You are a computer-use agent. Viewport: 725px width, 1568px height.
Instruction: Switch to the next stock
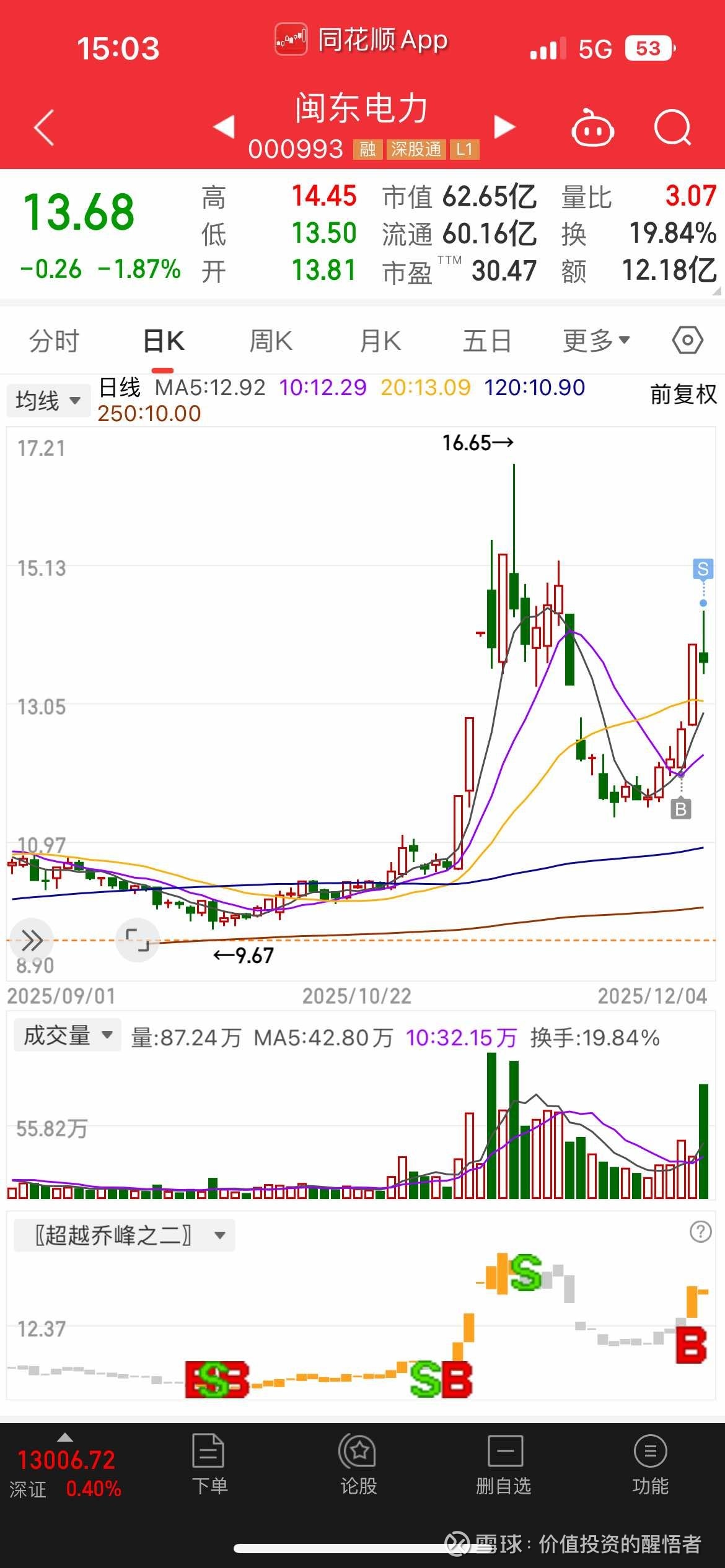[504, 126]
